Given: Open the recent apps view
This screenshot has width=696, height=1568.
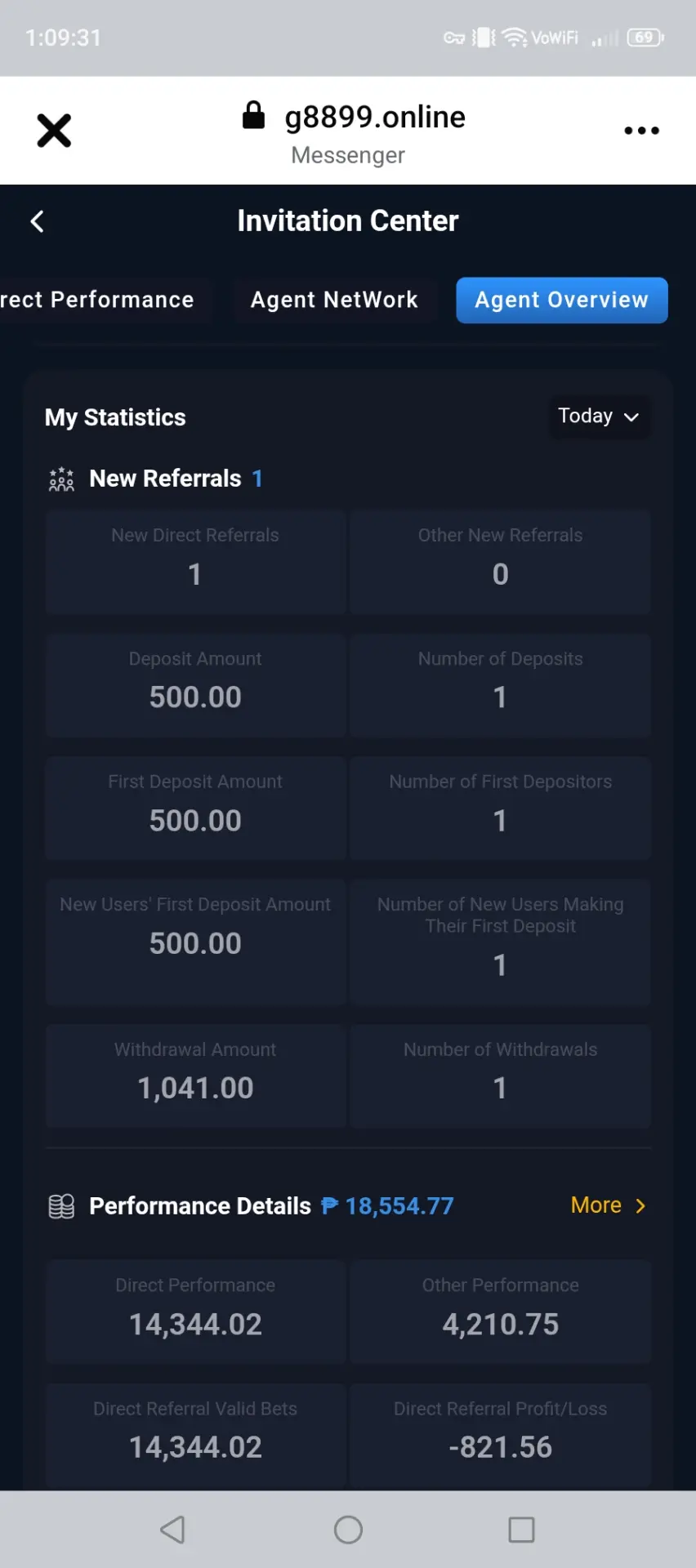Looking at the screenshot, I should (x=521, y=1530).
